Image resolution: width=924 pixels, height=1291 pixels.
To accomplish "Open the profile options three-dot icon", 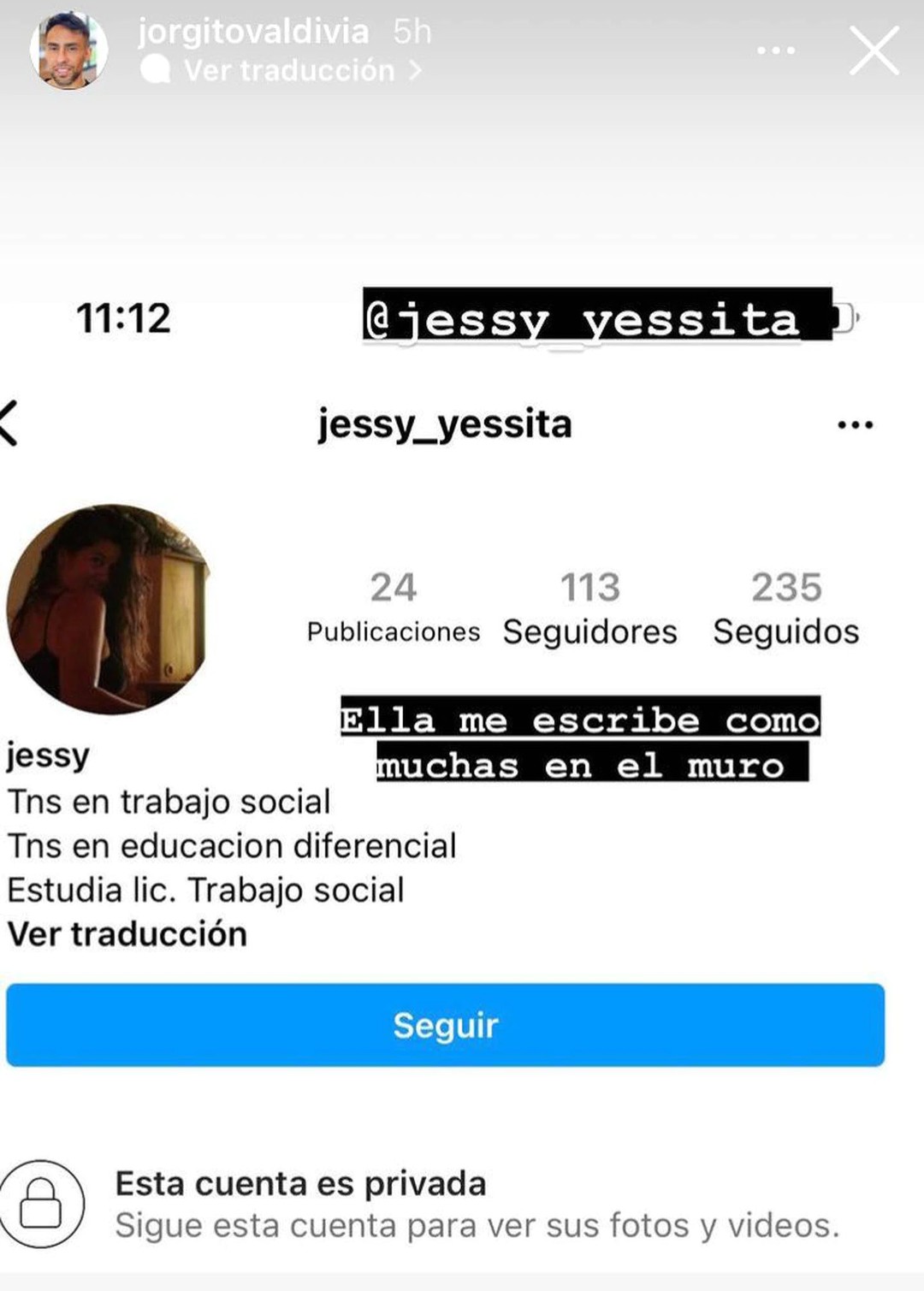I will (x=856, y=423).
